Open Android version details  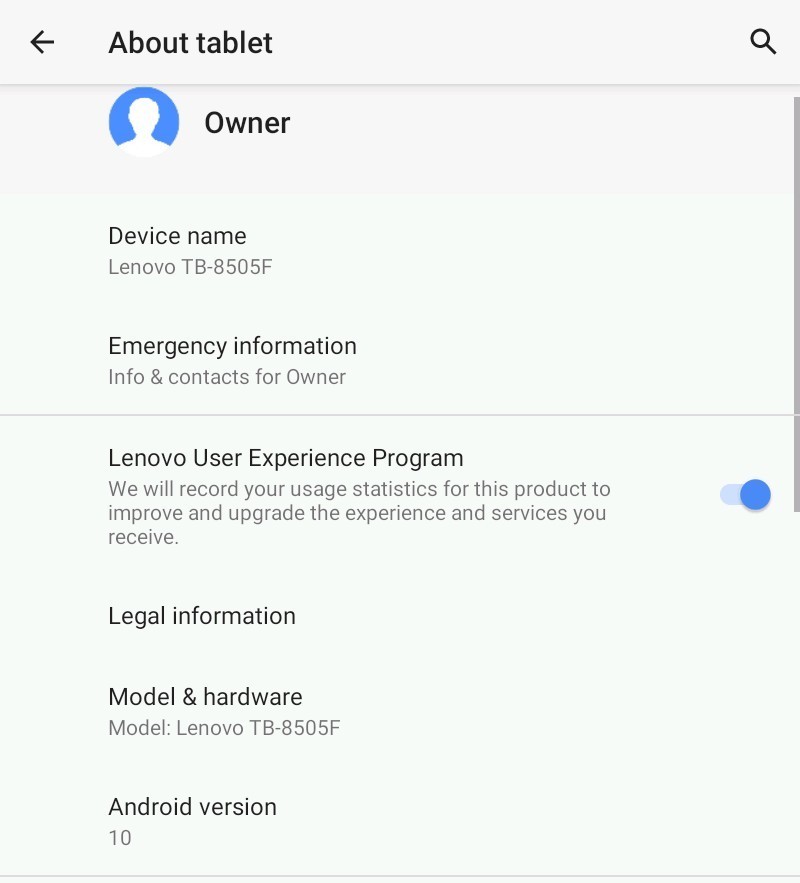(x=192, y=820)
